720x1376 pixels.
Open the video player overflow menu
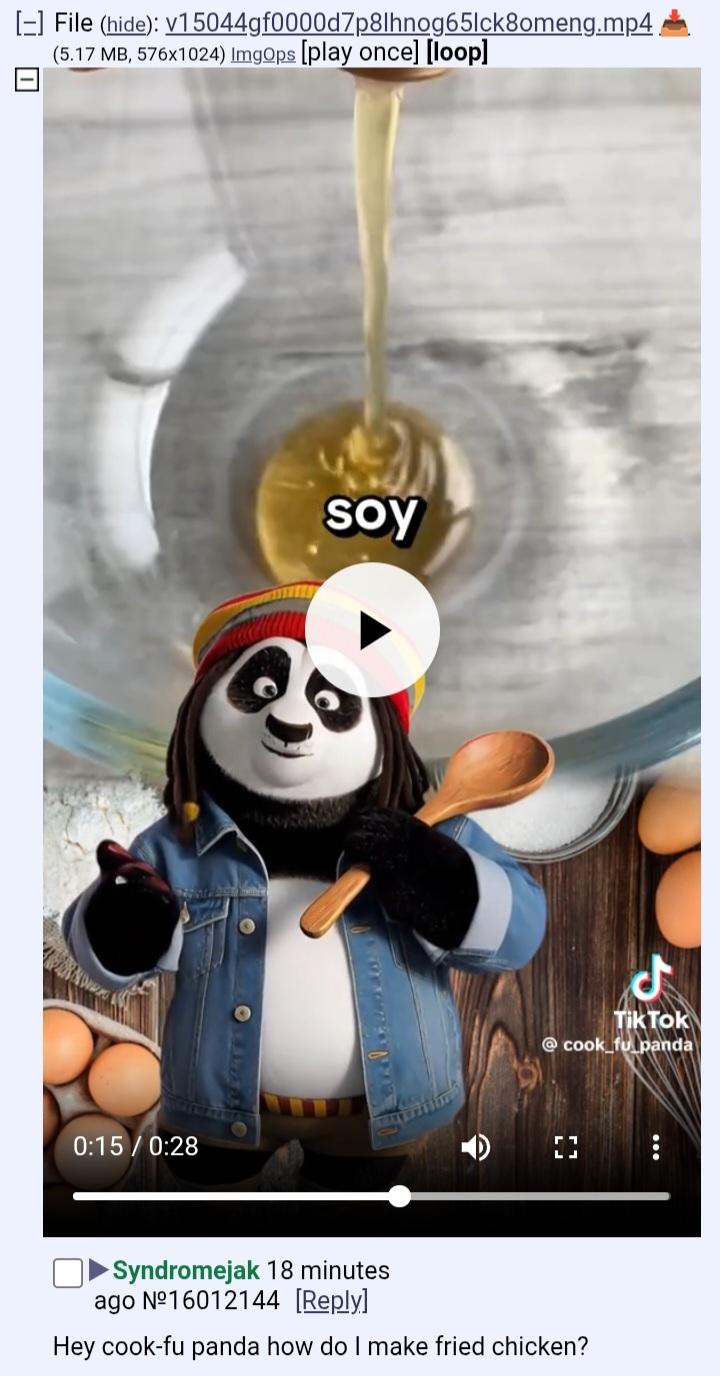pyautogui.click(x=655, y=1147)
